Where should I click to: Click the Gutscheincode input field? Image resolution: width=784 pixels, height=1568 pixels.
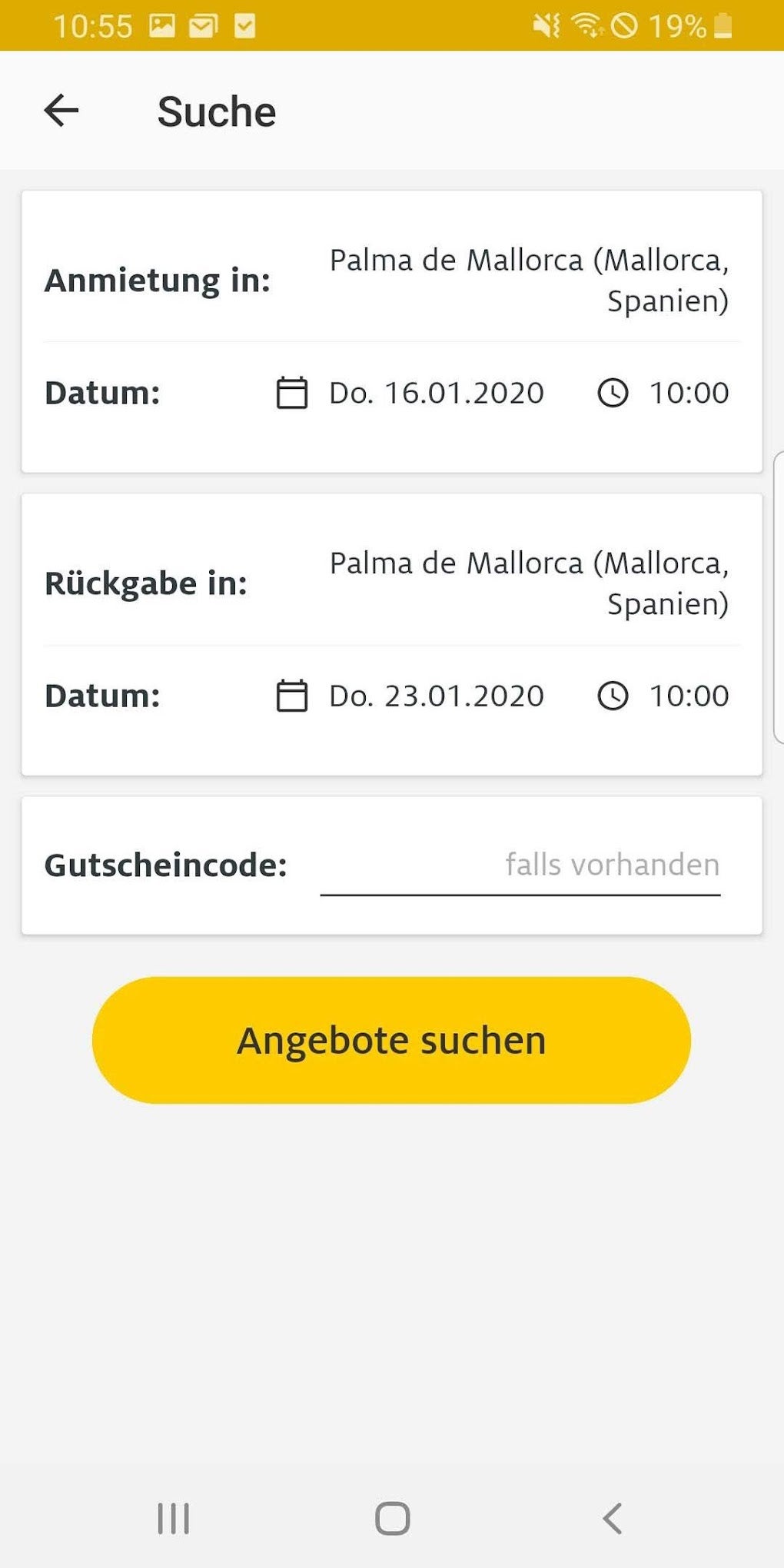(x=520, y=865)
